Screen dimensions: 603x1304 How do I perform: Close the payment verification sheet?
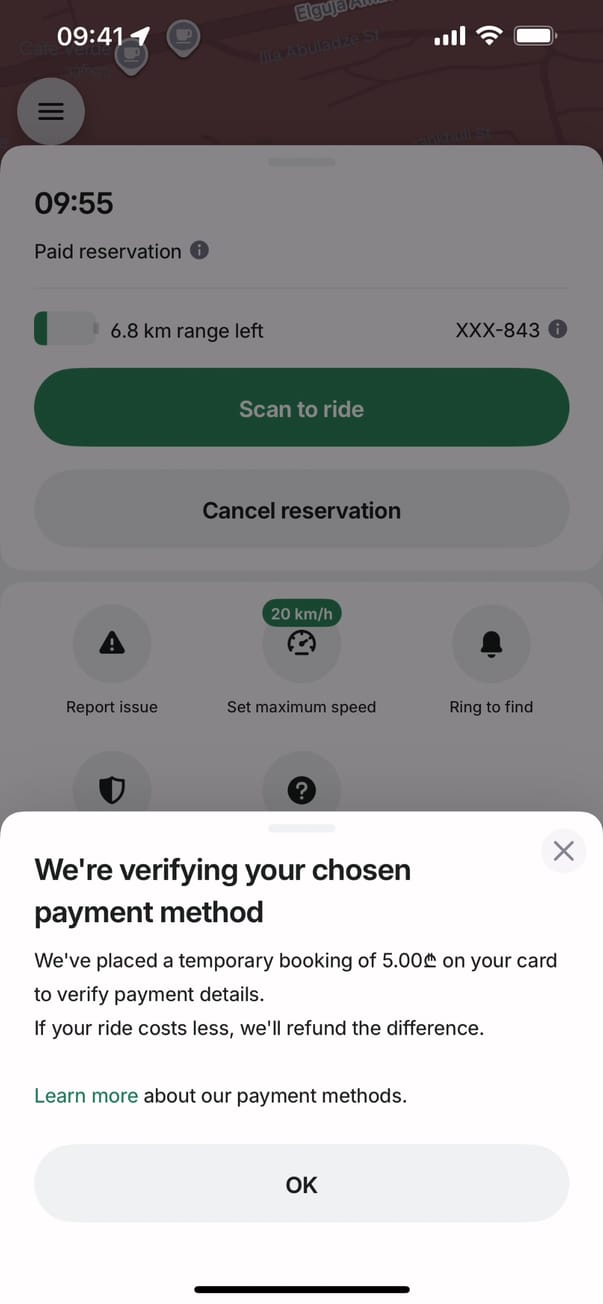(563, 851)
